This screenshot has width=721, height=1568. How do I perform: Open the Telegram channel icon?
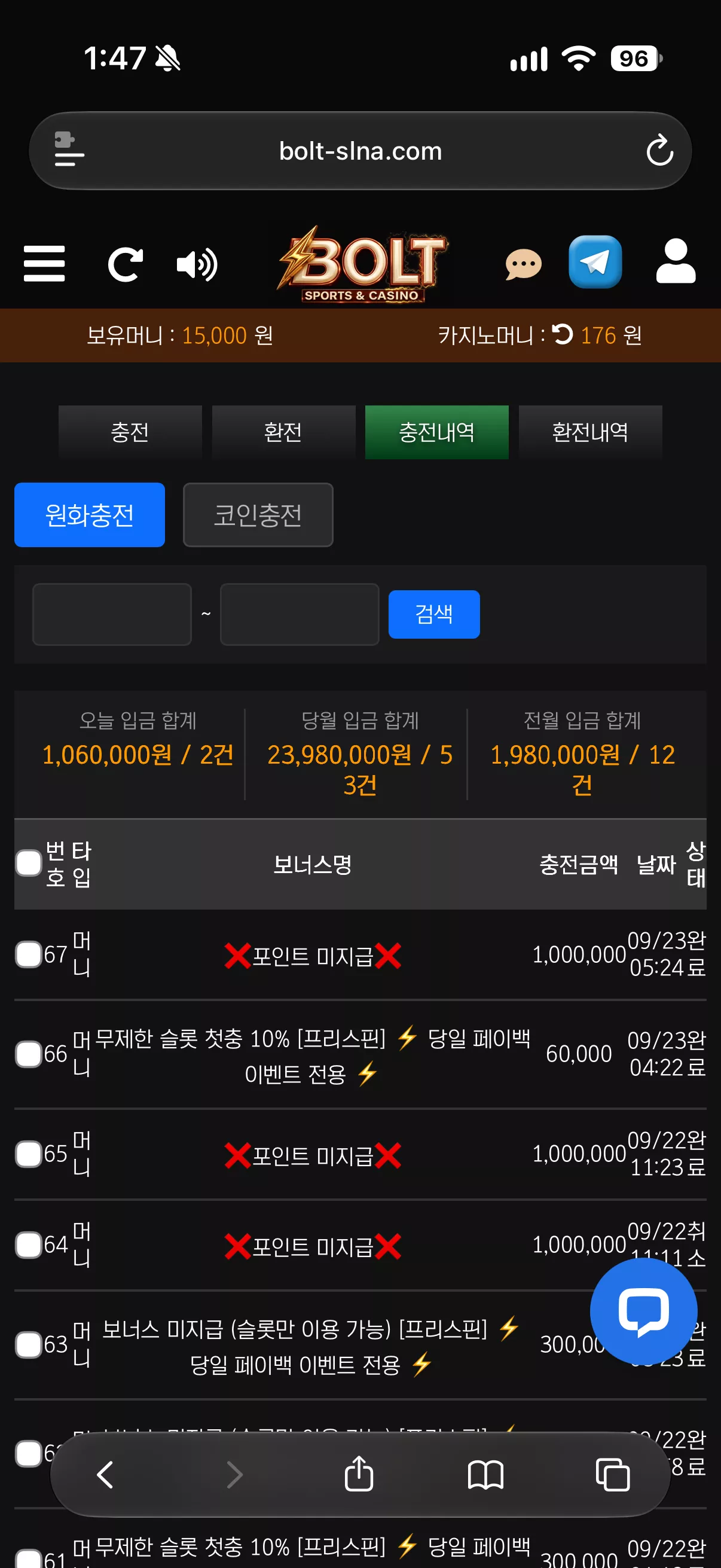595,262
